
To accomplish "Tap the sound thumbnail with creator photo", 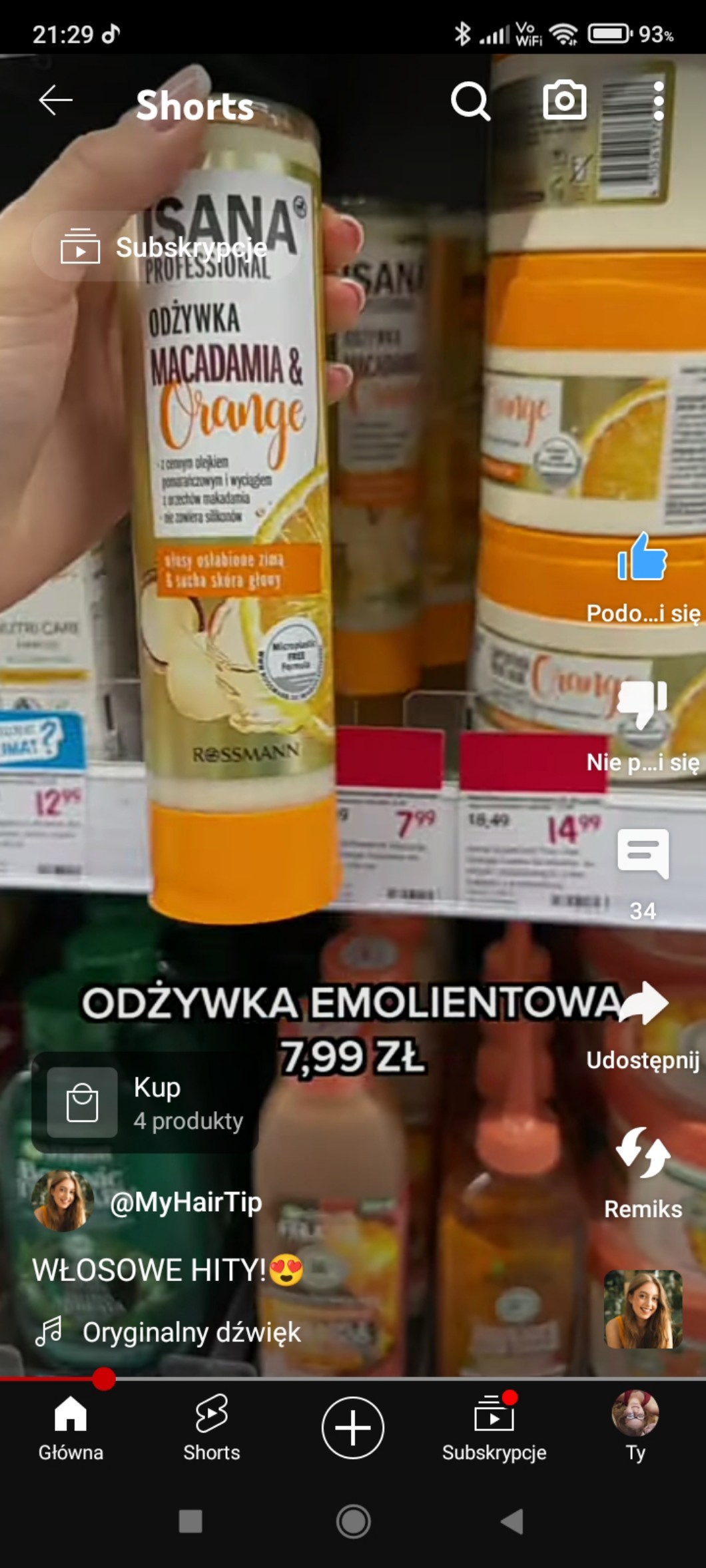I will click(x=643, y=1309).
